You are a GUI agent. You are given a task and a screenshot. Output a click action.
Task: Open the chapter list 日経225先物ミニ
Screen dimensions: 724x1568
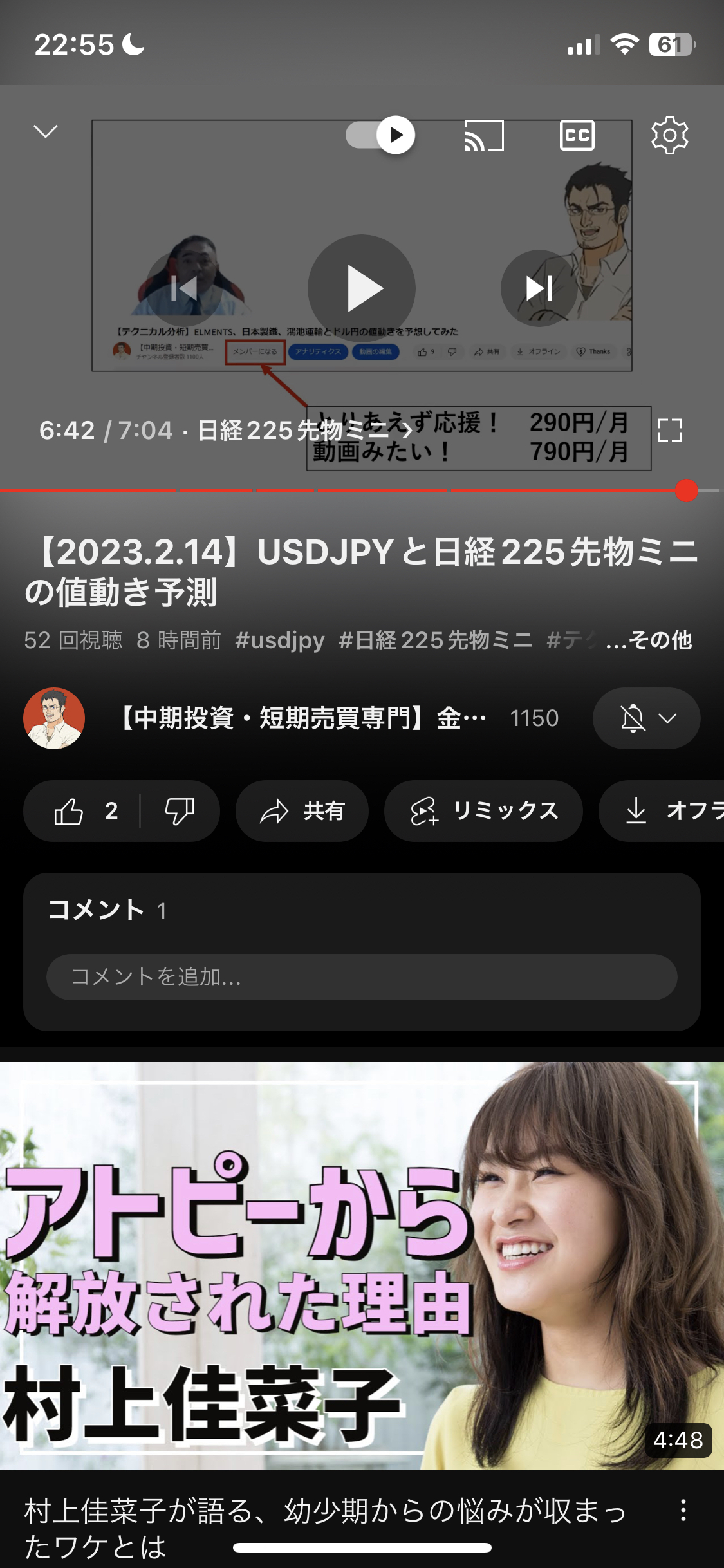[x=304, y=430]
